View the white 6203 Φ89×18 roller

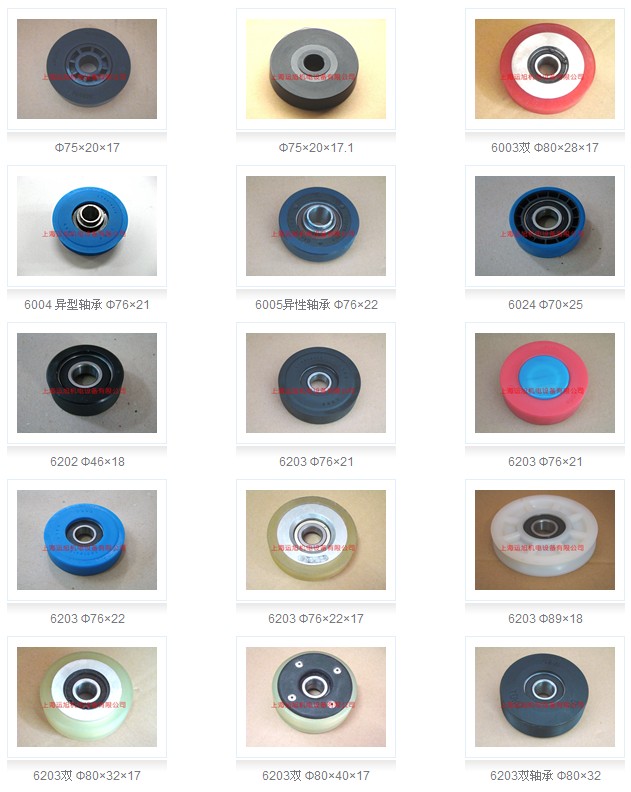(x=545, y=540)
